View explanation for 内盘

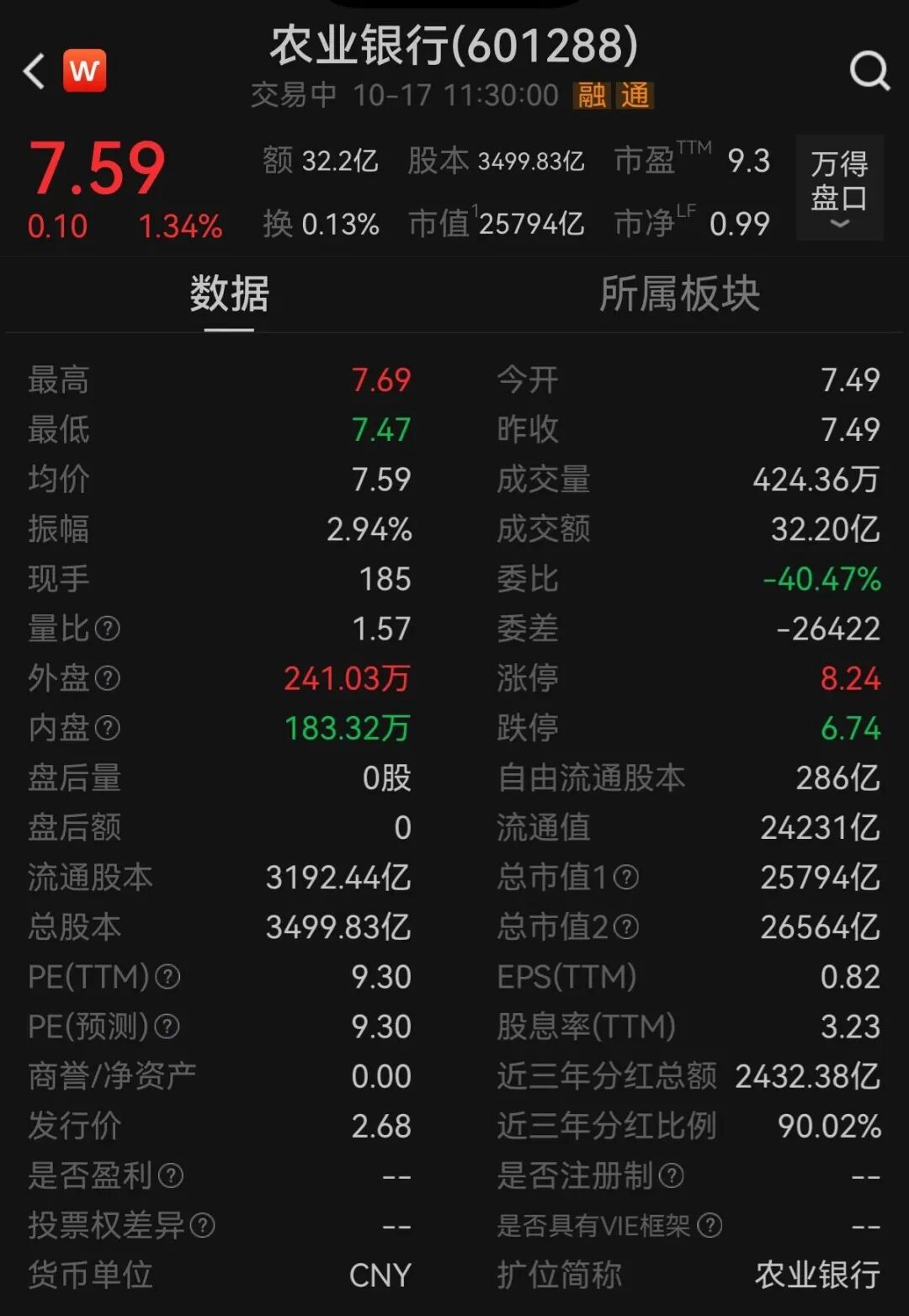click(108, 728)
